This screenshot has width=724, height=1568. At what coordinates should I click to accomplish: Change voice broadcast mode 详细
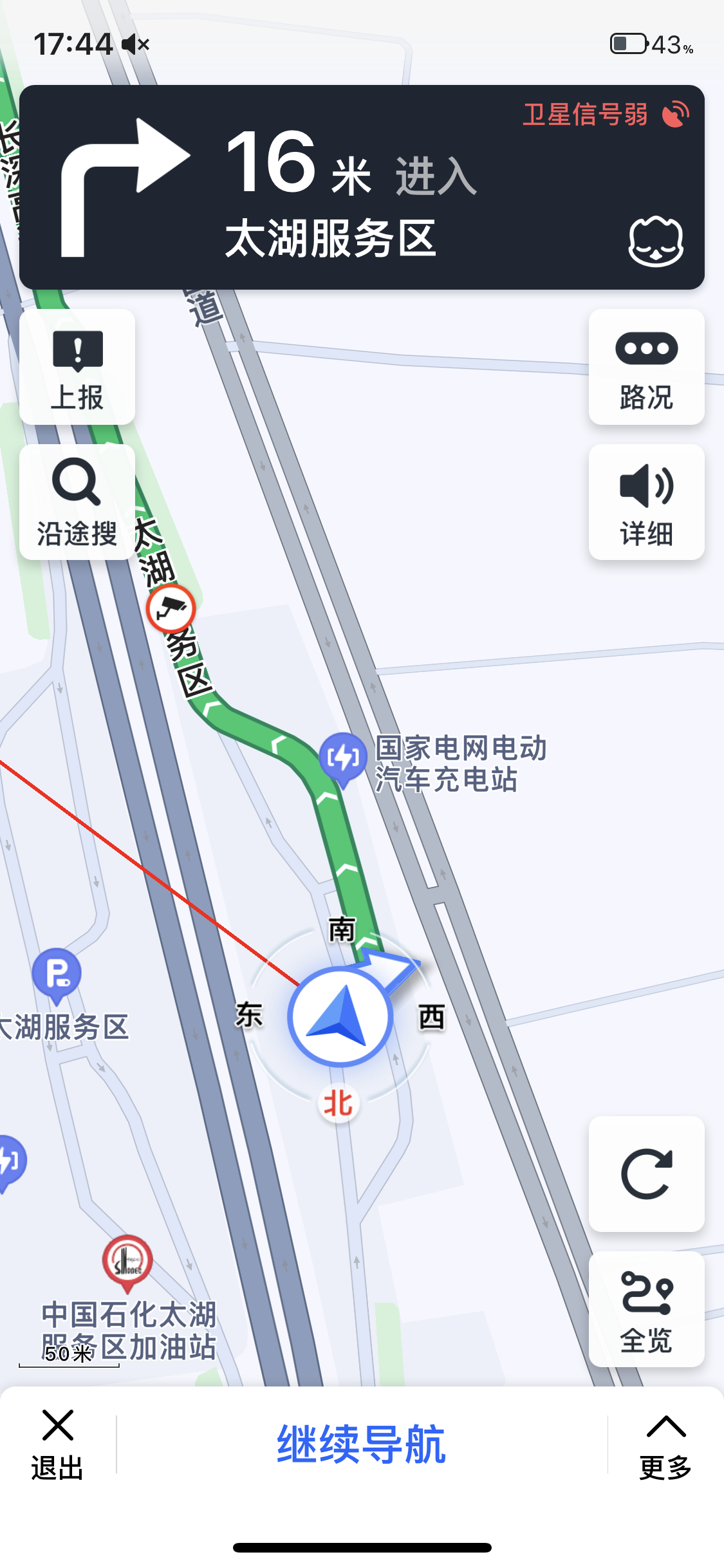coord(646,502)
